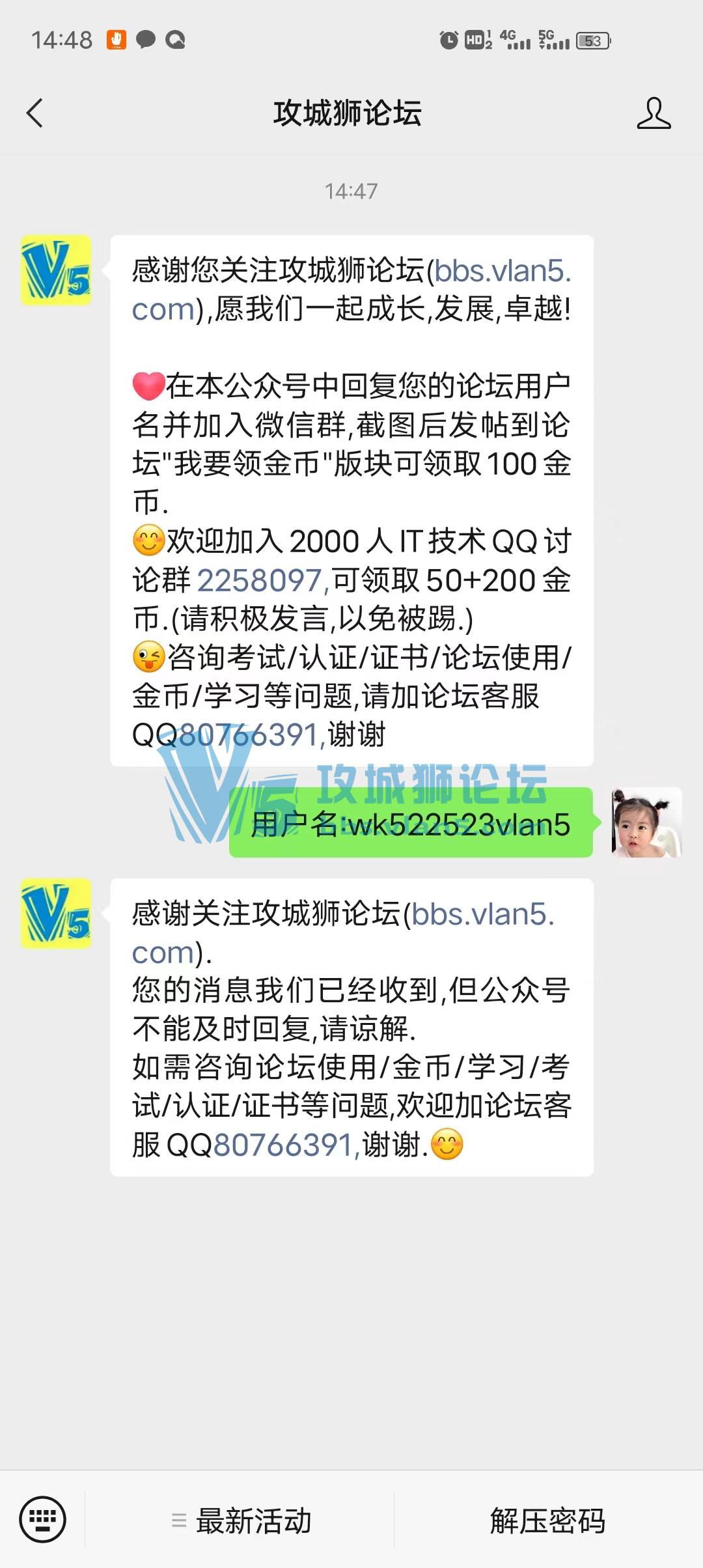
Task: Go back from 攻城狮论坛 chat
Action: click(35, 113)
